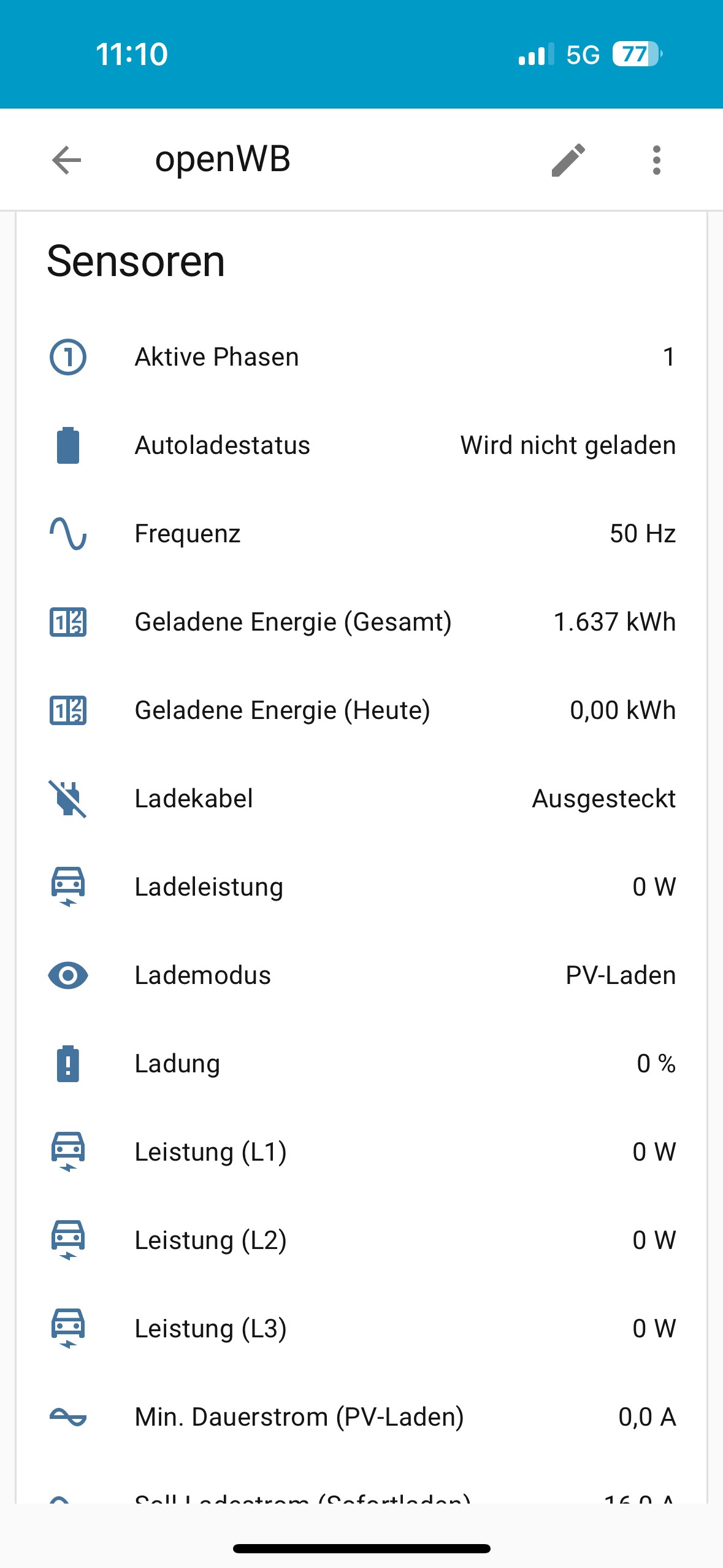Open Min. Dauerstrom (PV-Laden) sensor
723x1568 pixels.
click(x=361, y=1417)
